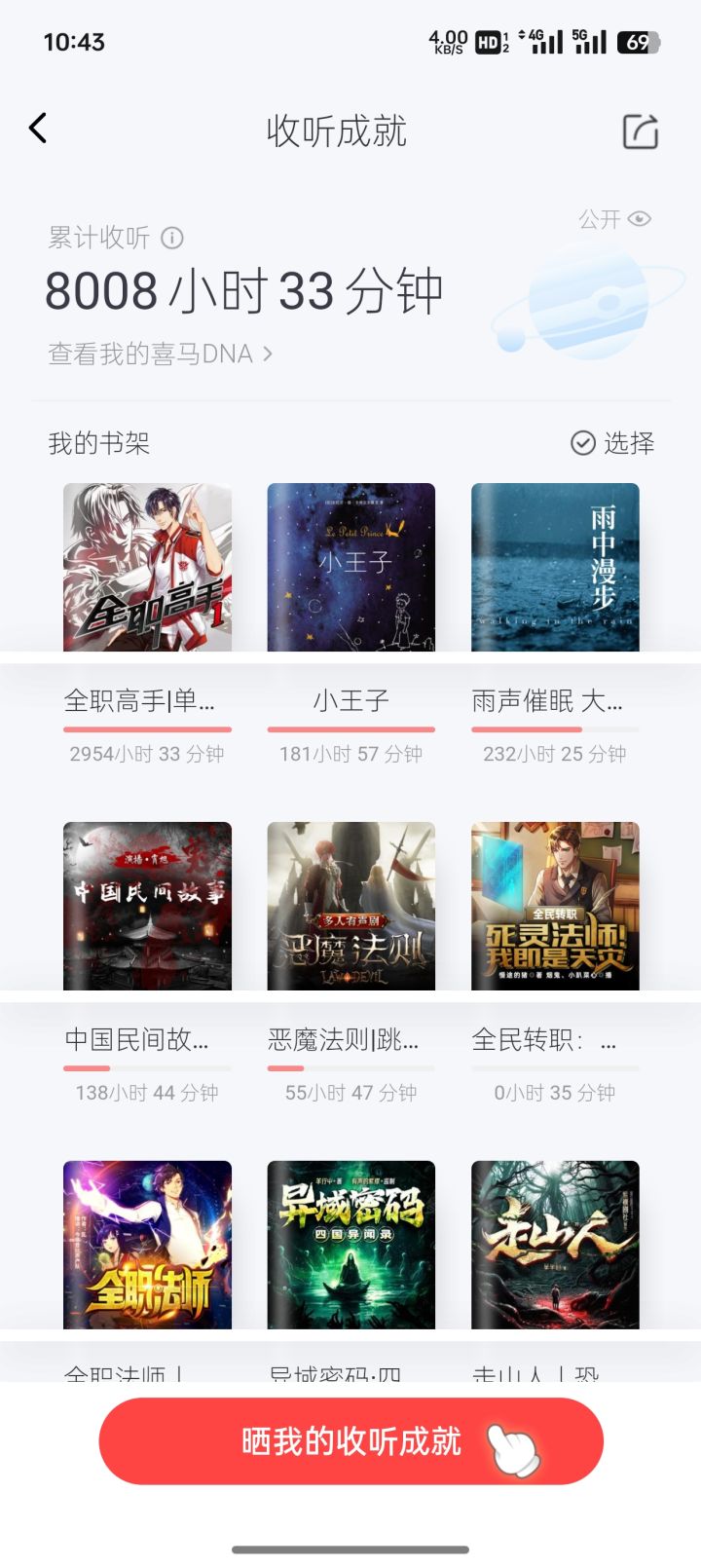Open 全民转职 死灵法师 audiobook
Image resolution: width=701 pixels, height=1568 pixels.
coord(555,907)
